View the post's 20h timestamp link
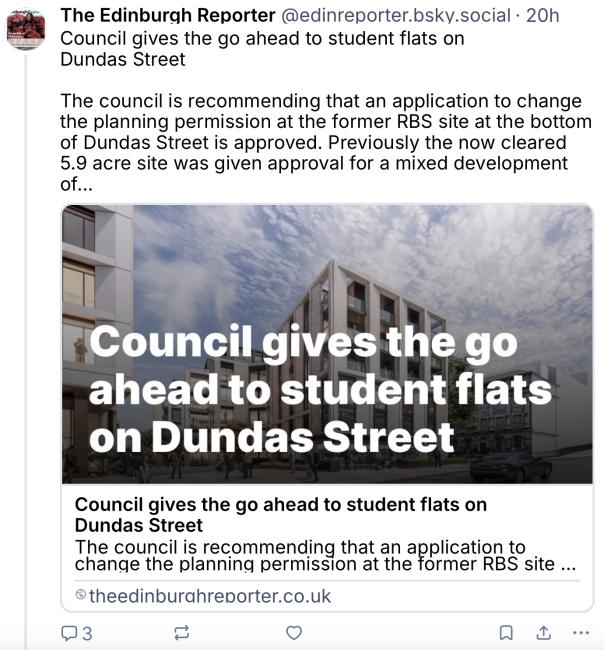 point(543,15)
